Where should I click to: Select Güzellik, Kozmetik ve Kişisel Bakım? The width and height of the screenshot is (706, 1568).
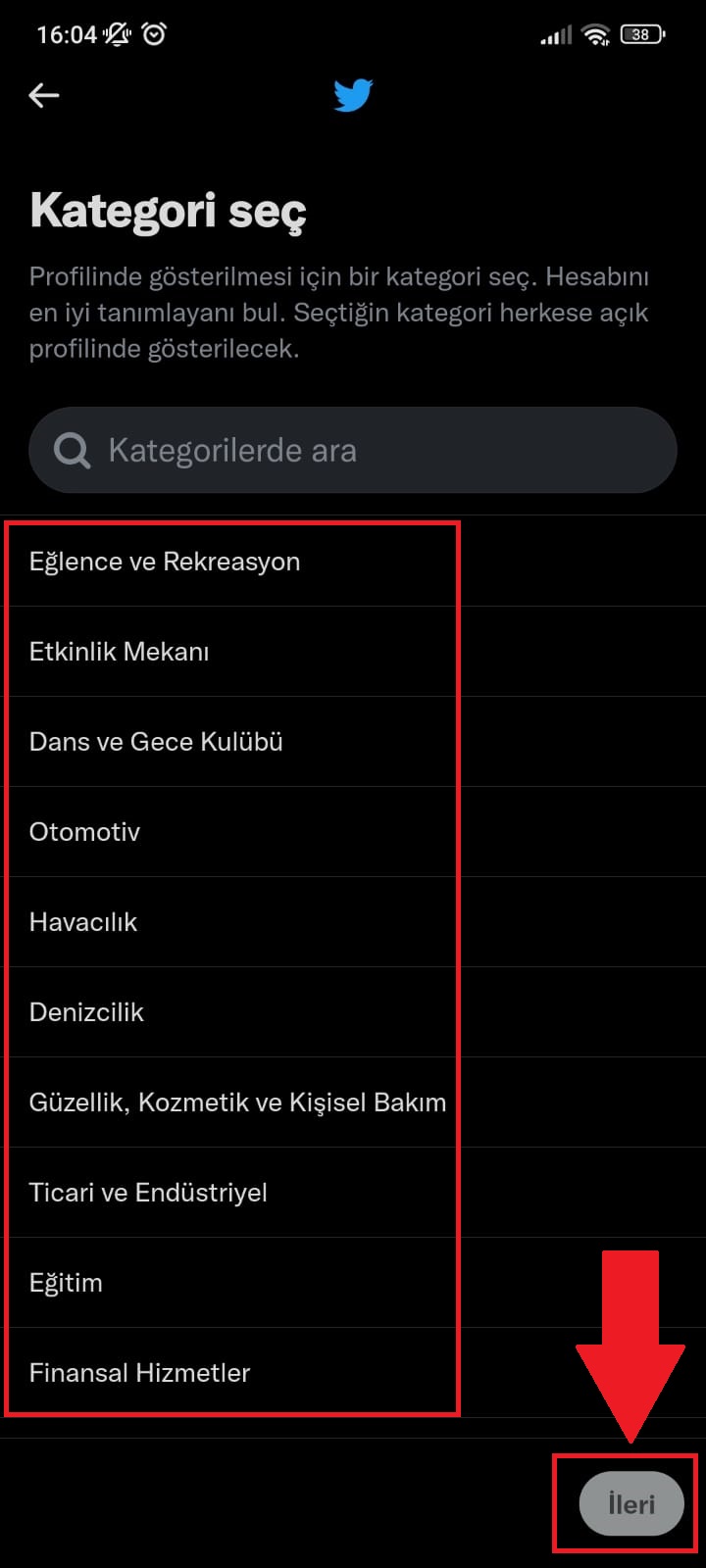coord(237,1102)
